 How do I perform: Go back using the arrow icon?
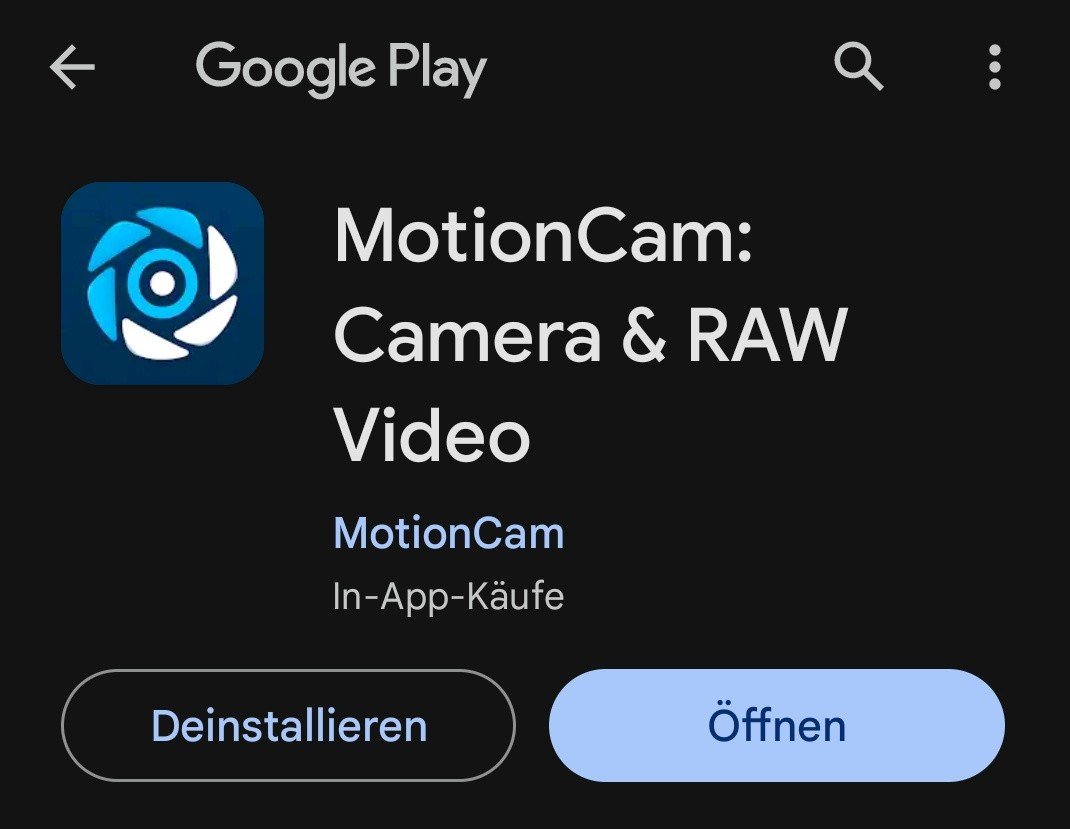72,68
